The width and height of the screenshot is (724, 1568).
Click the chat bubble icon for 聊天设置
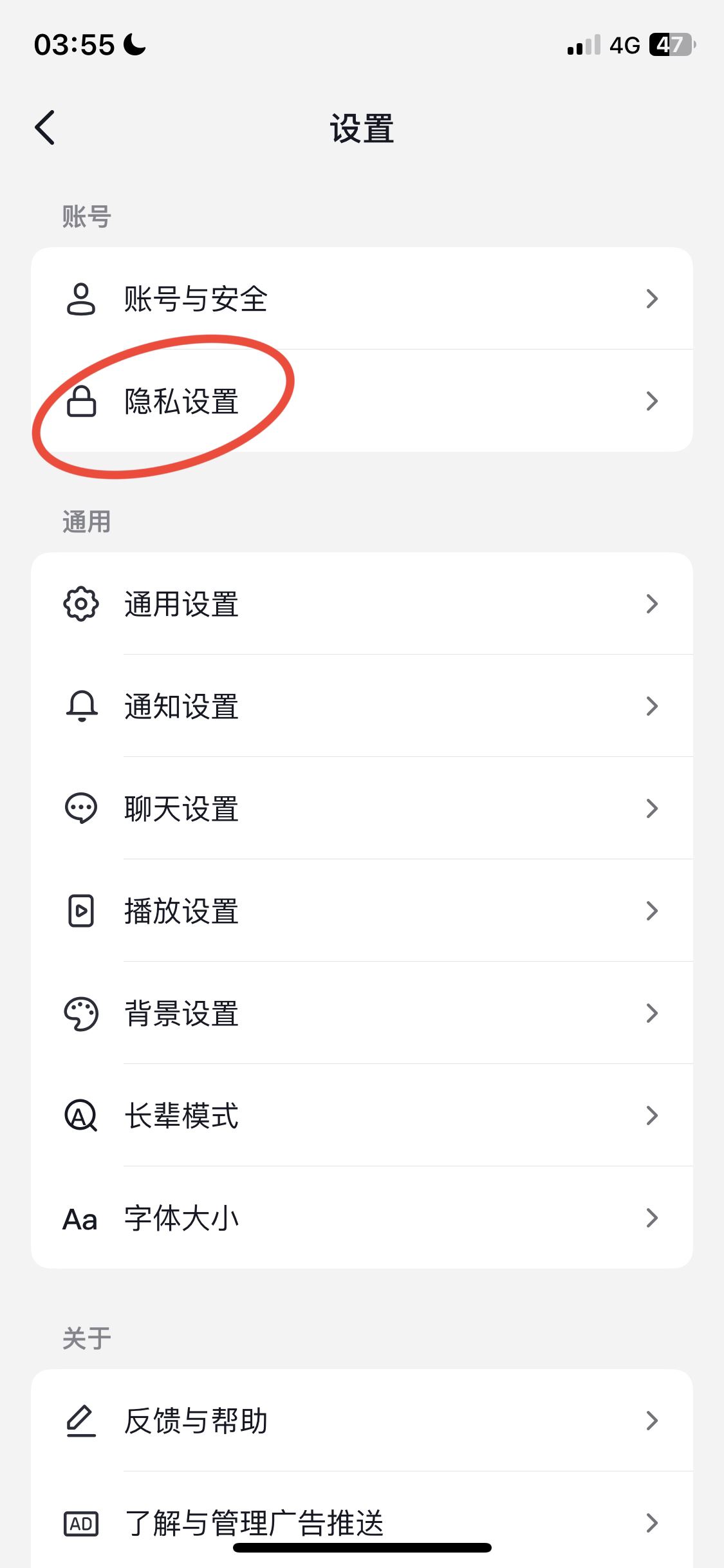click(80, 808)
